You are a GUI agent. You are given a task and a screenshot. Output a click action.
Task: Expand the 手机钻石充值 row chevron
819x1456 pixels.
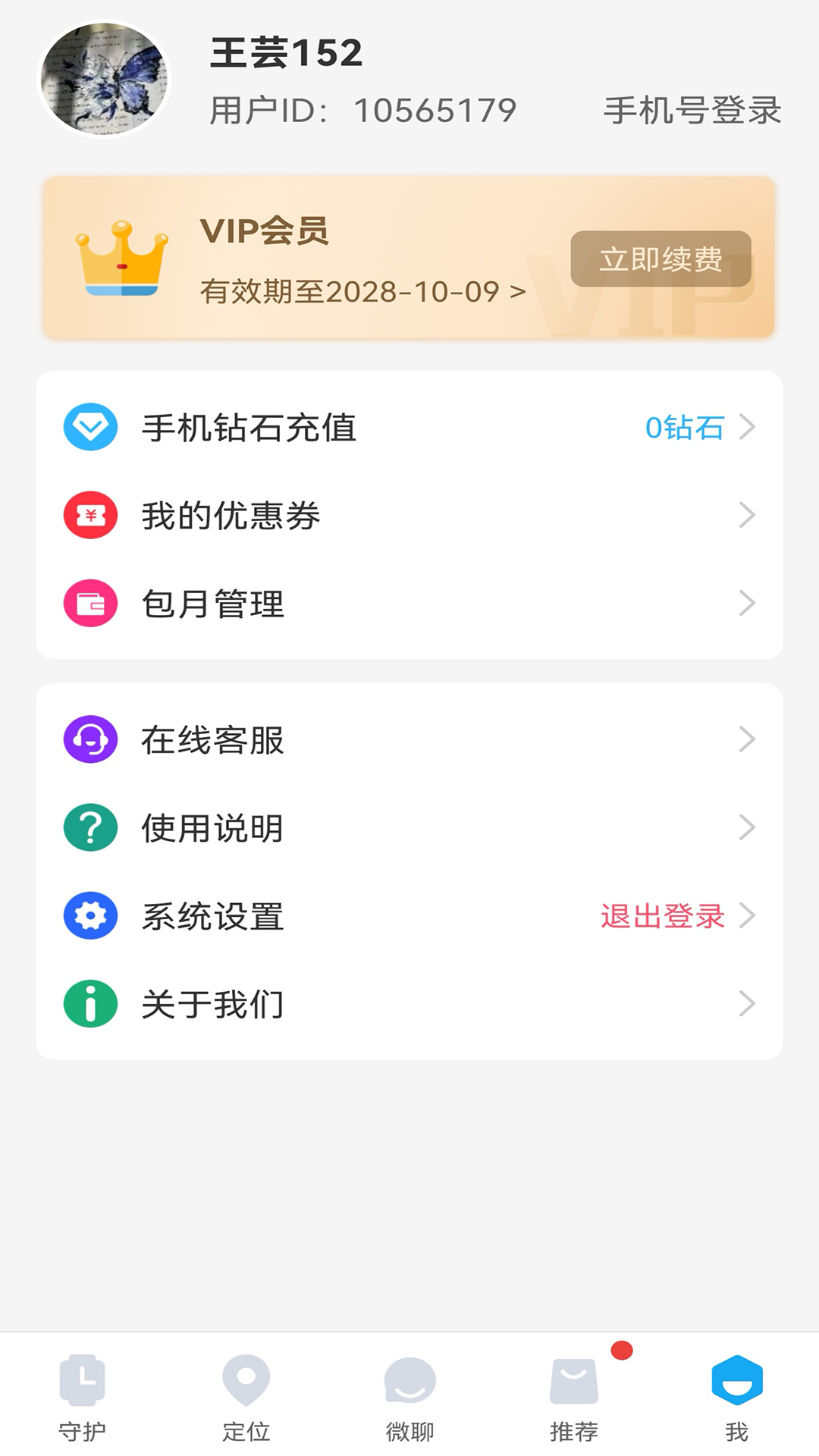coord(747,427)
